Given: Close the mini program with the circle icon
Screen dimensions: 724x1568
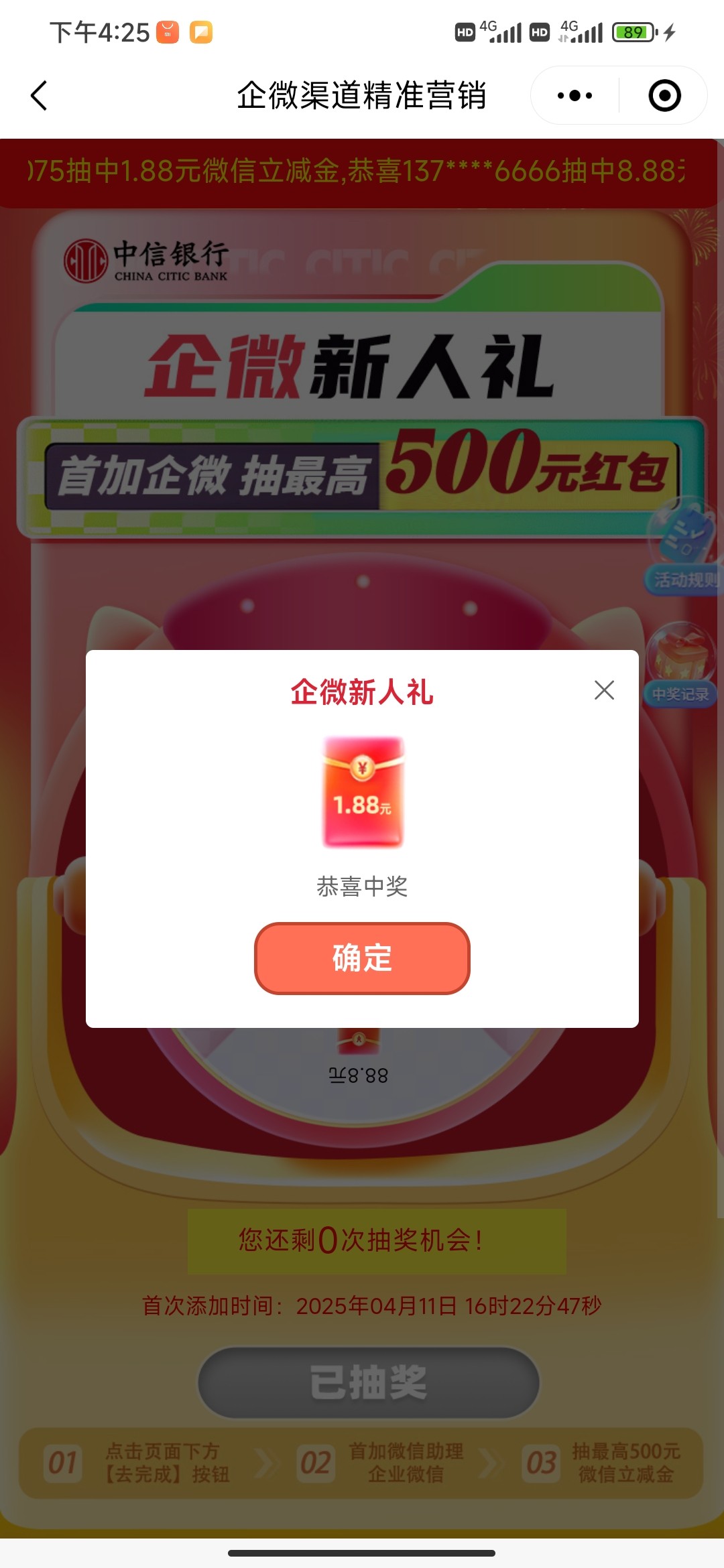Looking at the screenshot, I should (664, 95).
